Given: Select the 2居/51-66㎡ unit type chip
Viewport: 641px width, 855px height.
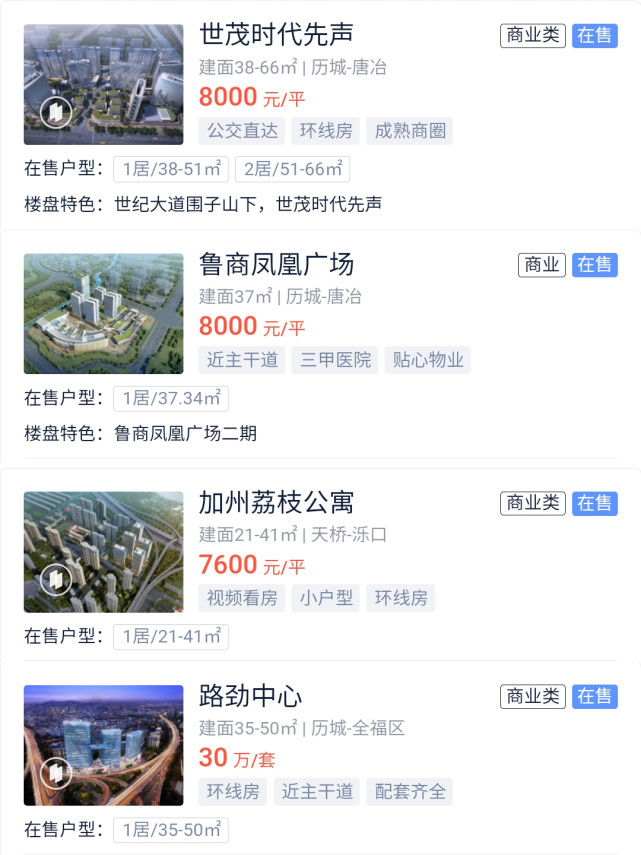Looking at the screenshot, I should pyautogui.click(x=292, y=169).
